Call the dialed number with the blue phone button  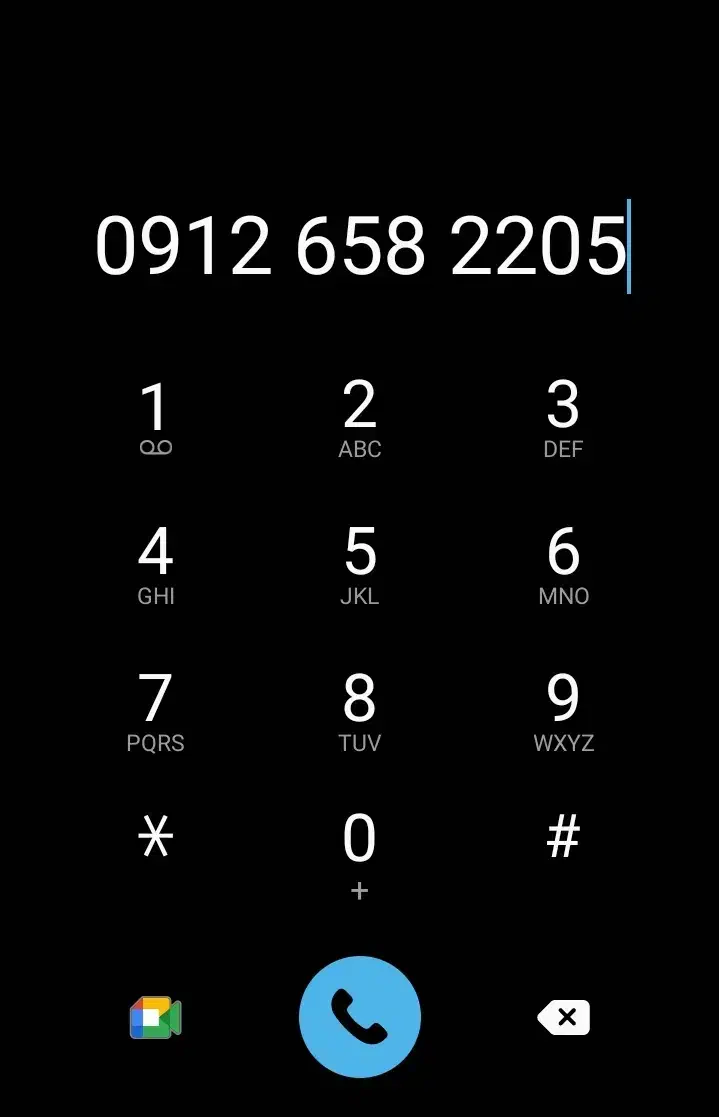(360, 1017)
